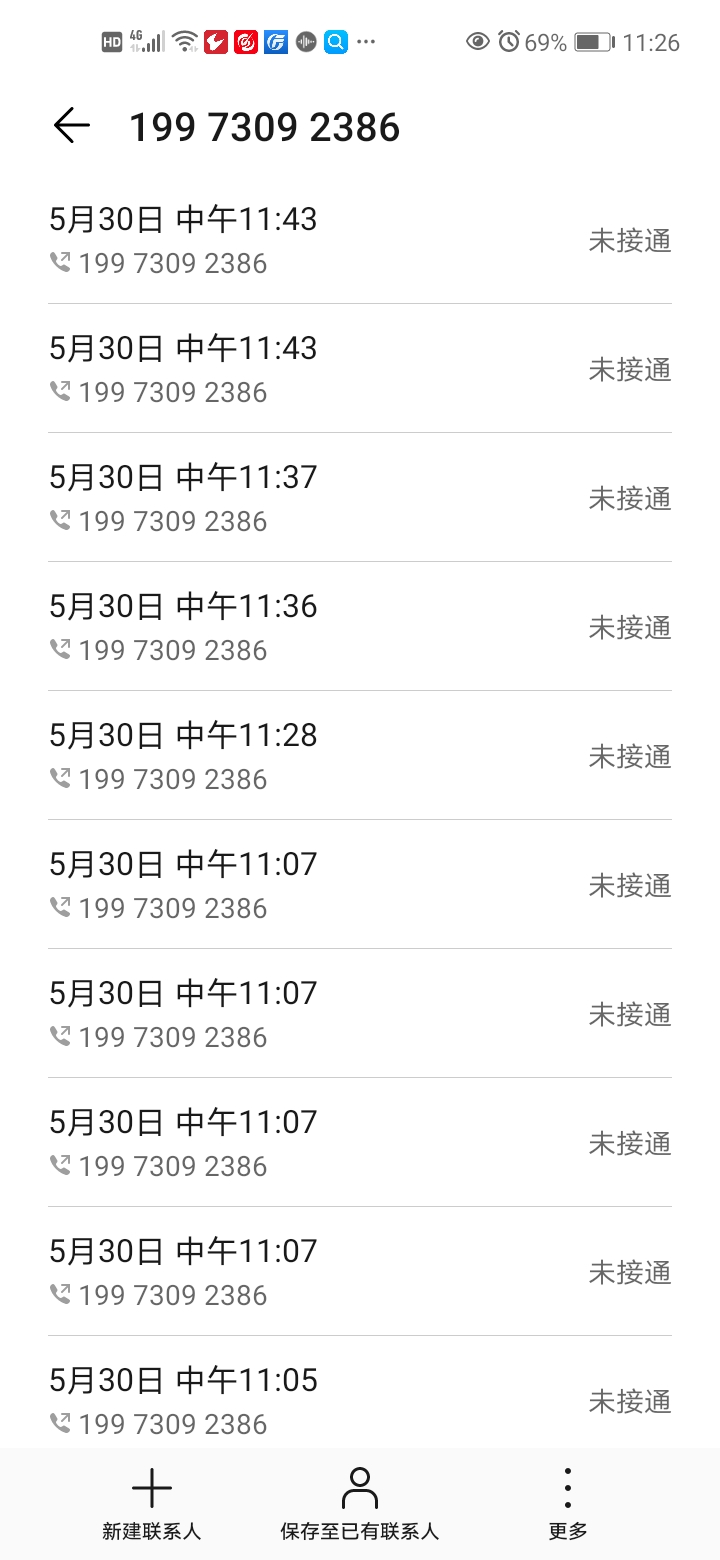The width and height of the screenshot is (720, 1560).
Task: Choose the 中午11:05 call record
Action: click(359, 1399)
